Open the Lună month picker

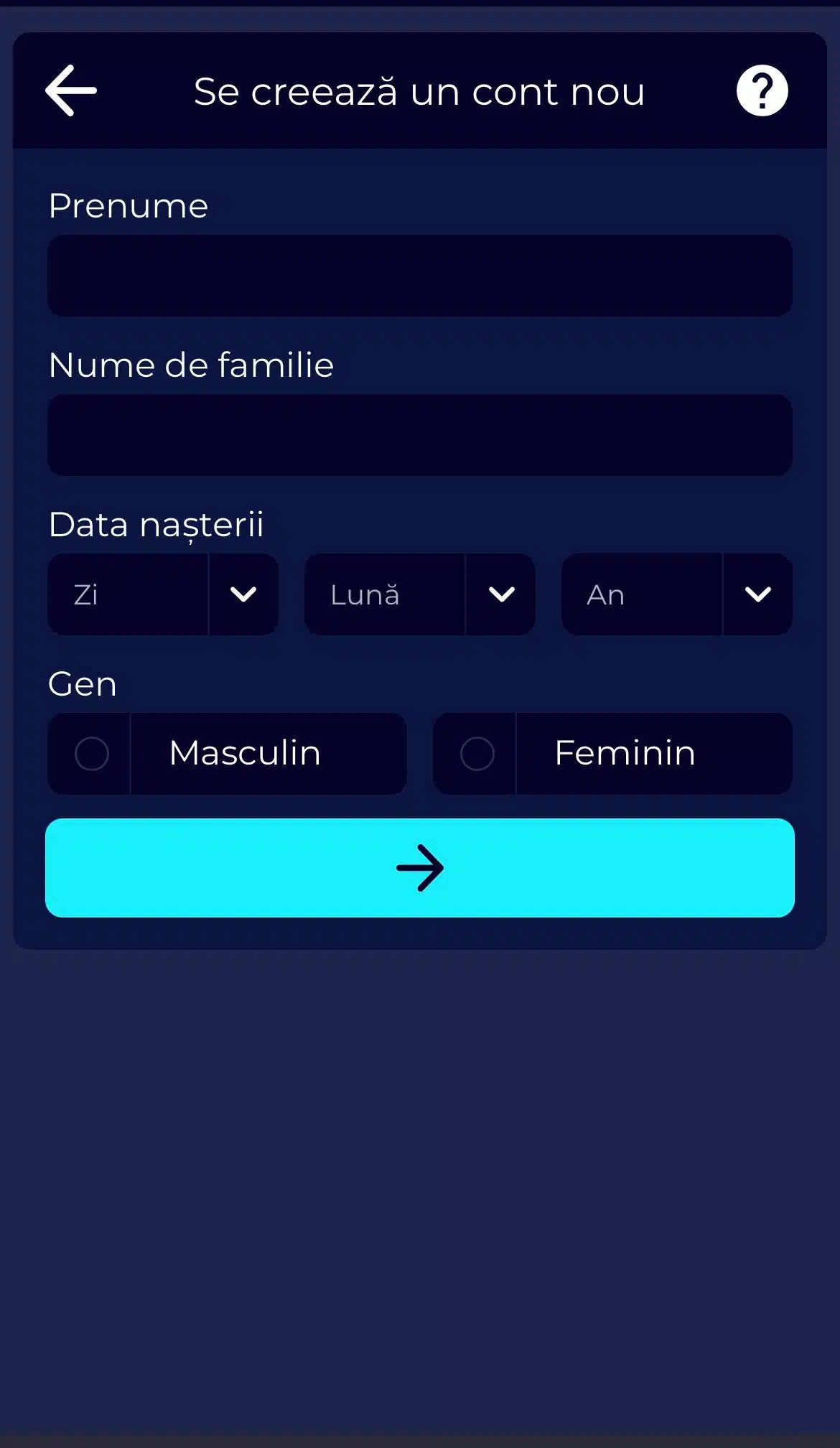[420, 594]
